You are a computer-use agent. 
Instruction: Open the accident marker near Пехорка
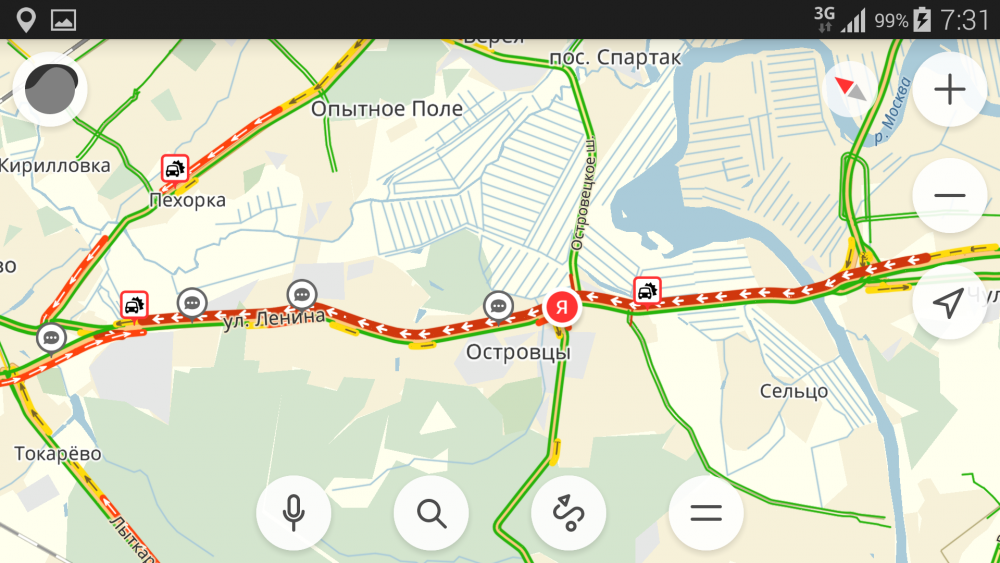pos(175,169)
